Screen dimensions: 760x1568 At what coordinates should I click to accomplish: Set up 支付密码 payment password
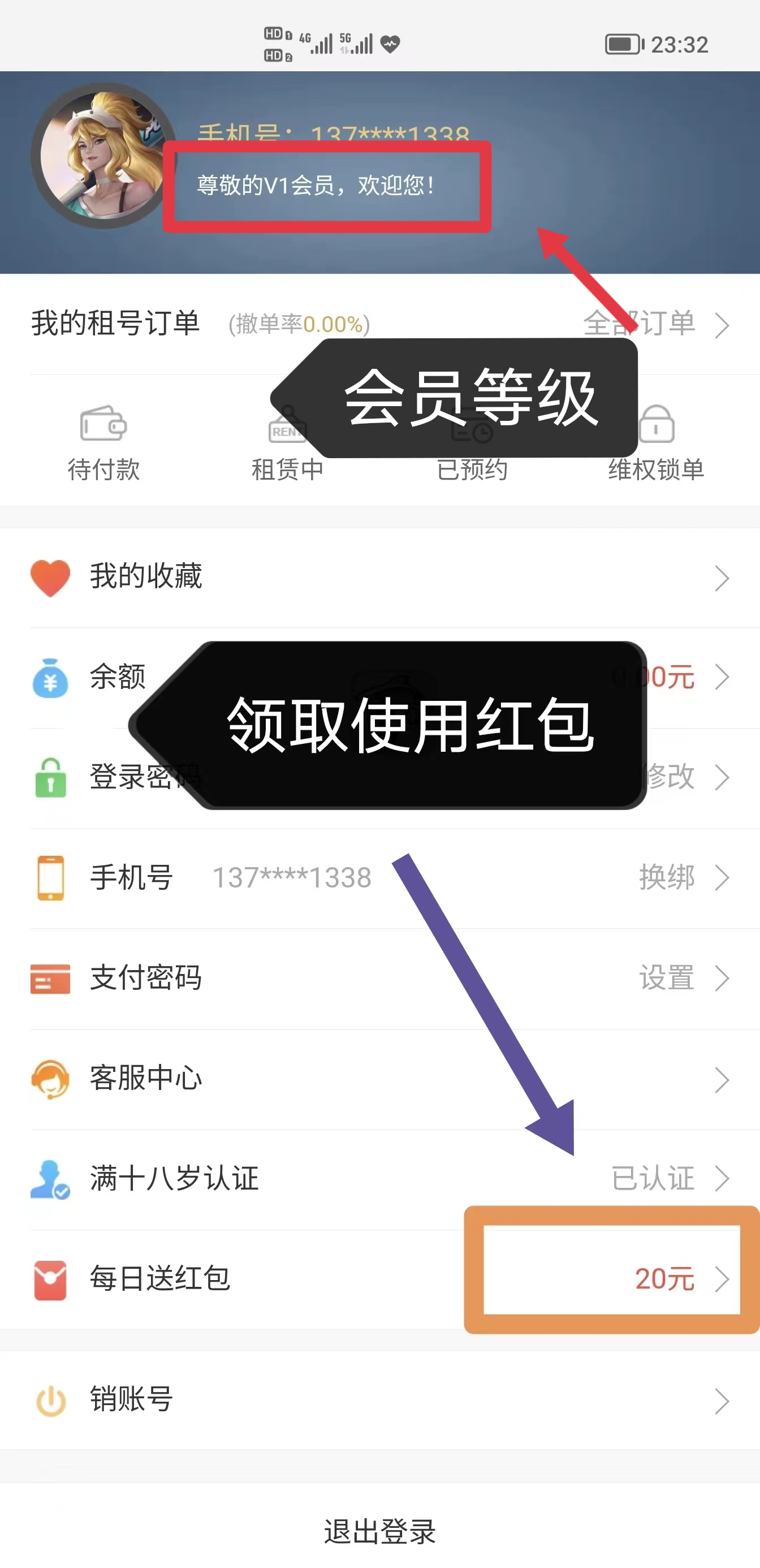(379, 978)
